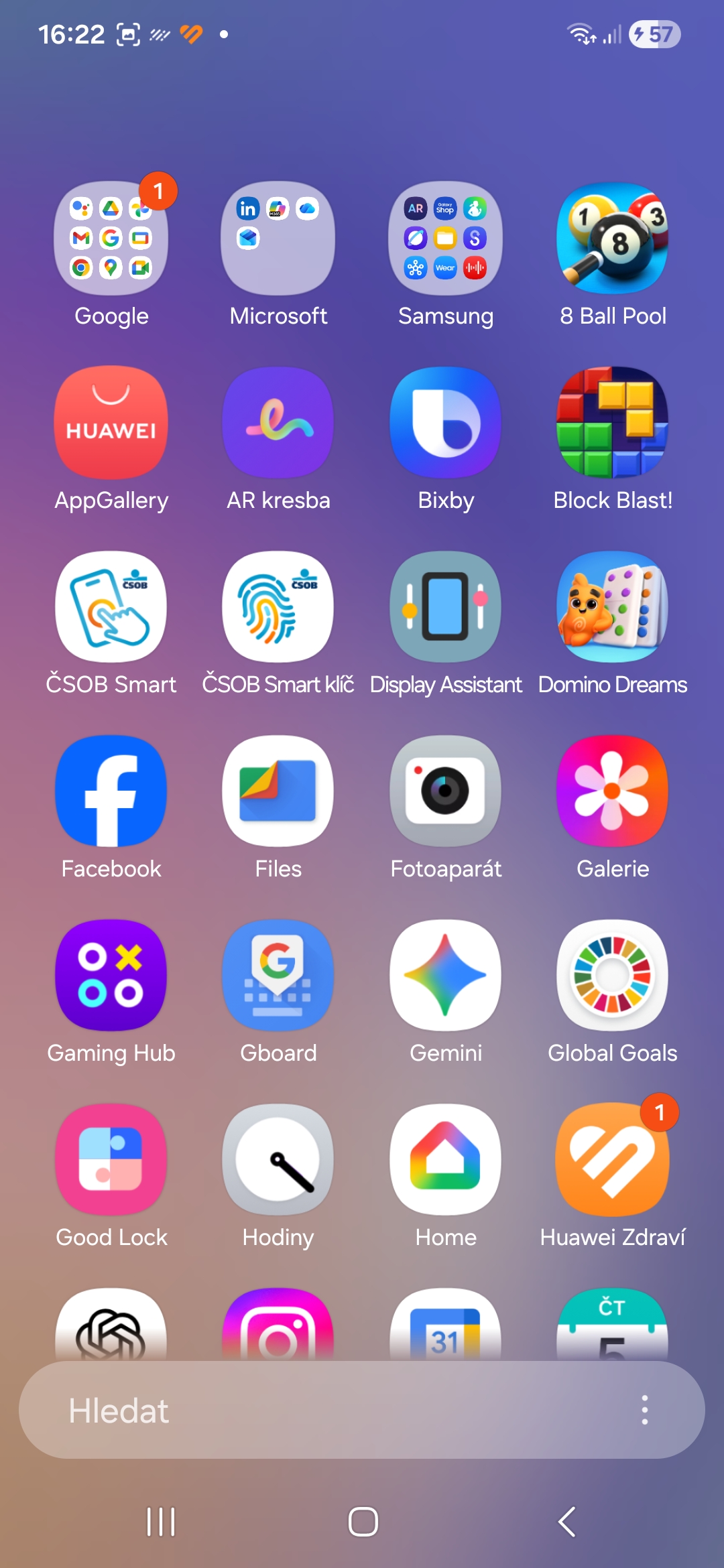Open the search bar overflow menu

click(644, 1411)
